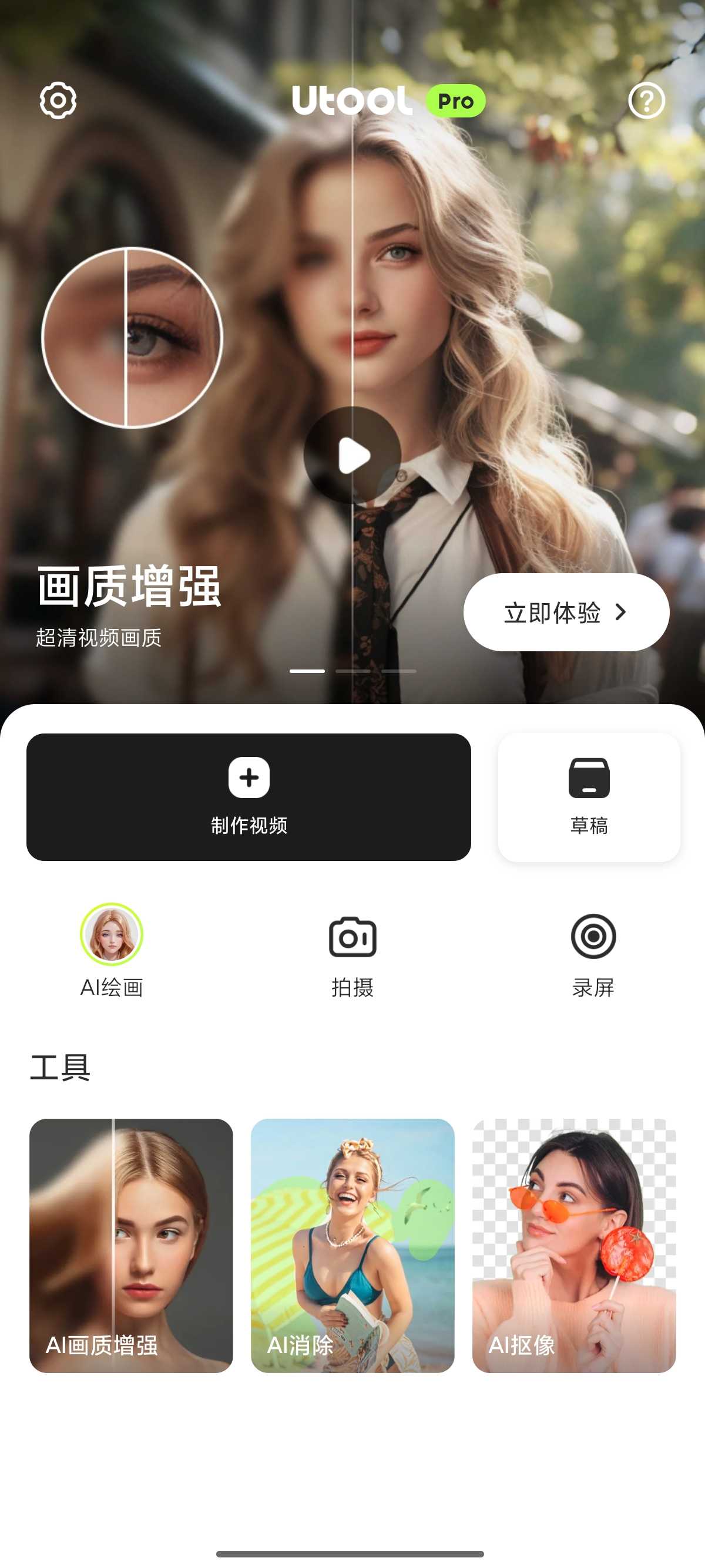Open the 草稿 drafts
Viewport: 705px width, 1568px height.
pyautogui.click(x=589, y=797)
